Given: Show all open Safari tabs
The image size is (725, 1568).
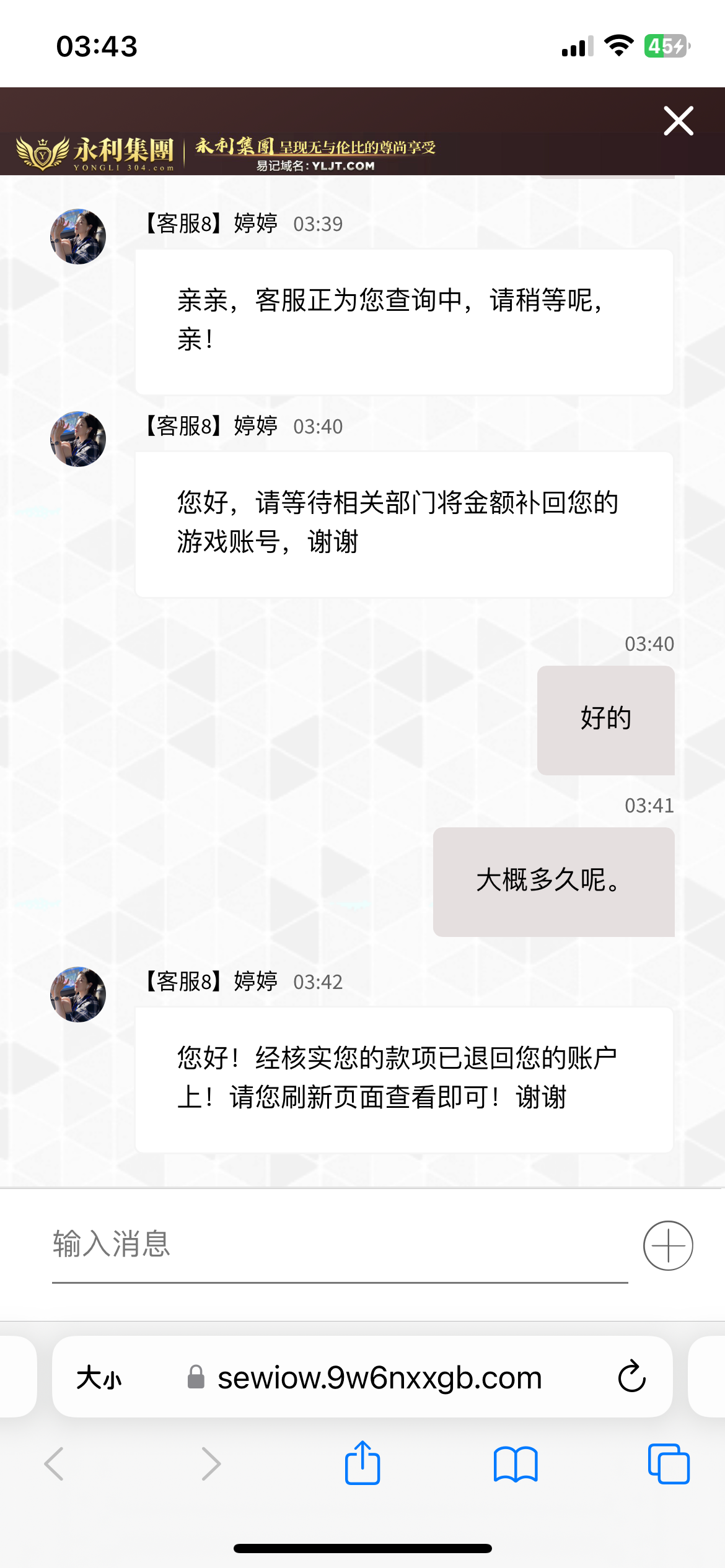Looking at the screenshot, I should pos(668,1464).
